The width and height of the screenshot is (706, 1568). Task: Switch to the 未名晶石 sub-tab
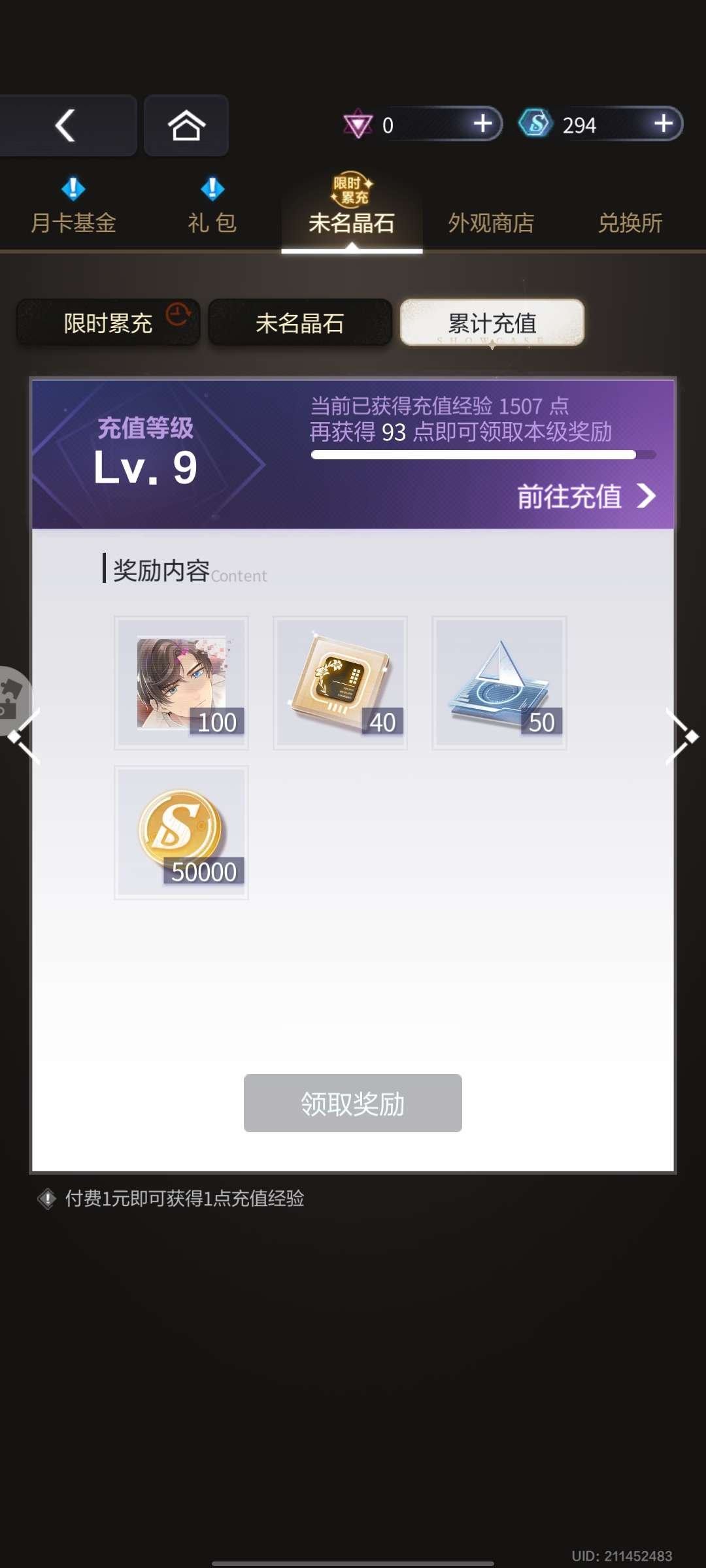click(300, 323)
